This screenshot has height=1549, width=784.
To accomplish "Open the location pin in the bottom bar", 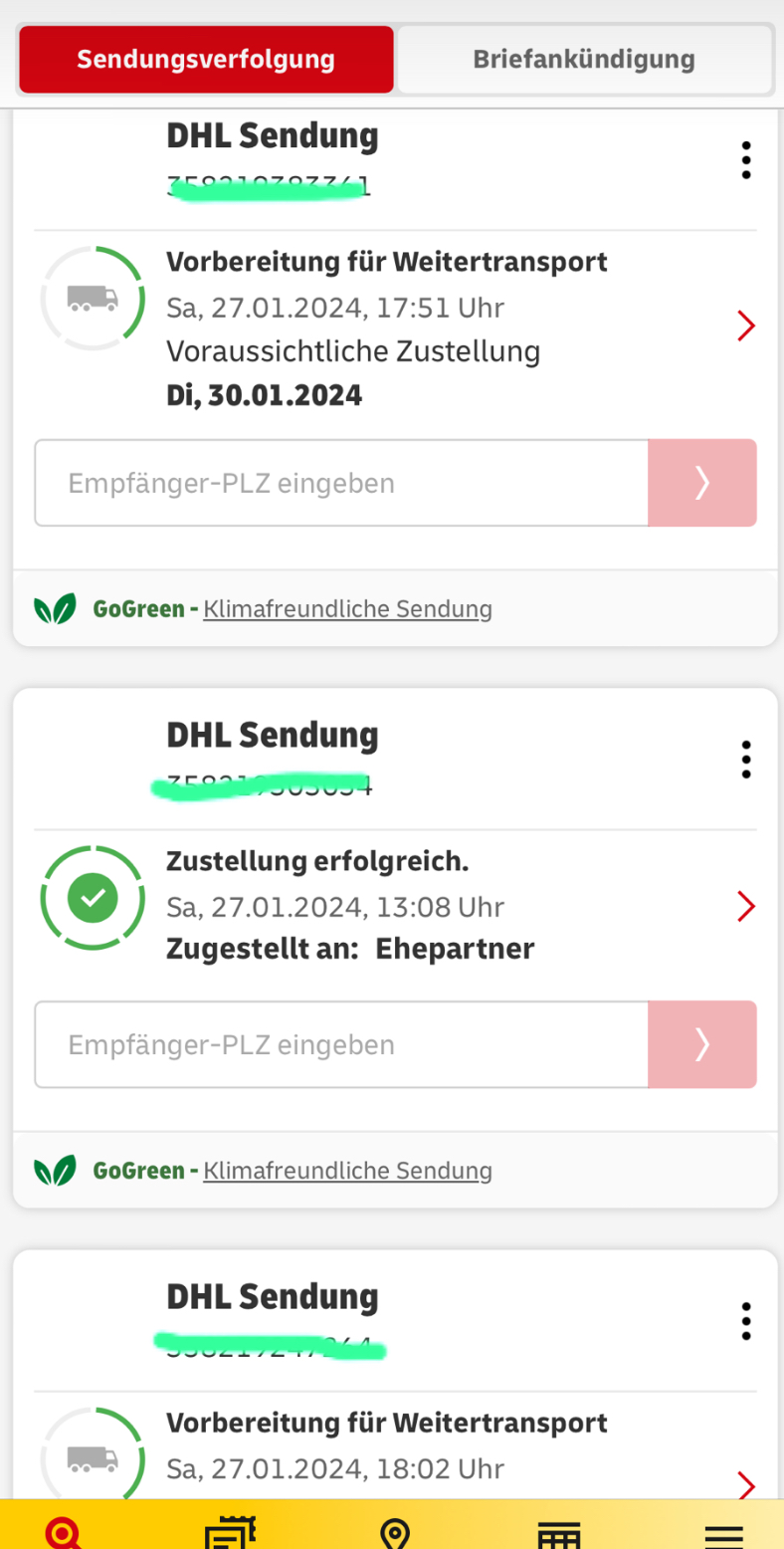I will point(395,1533).
